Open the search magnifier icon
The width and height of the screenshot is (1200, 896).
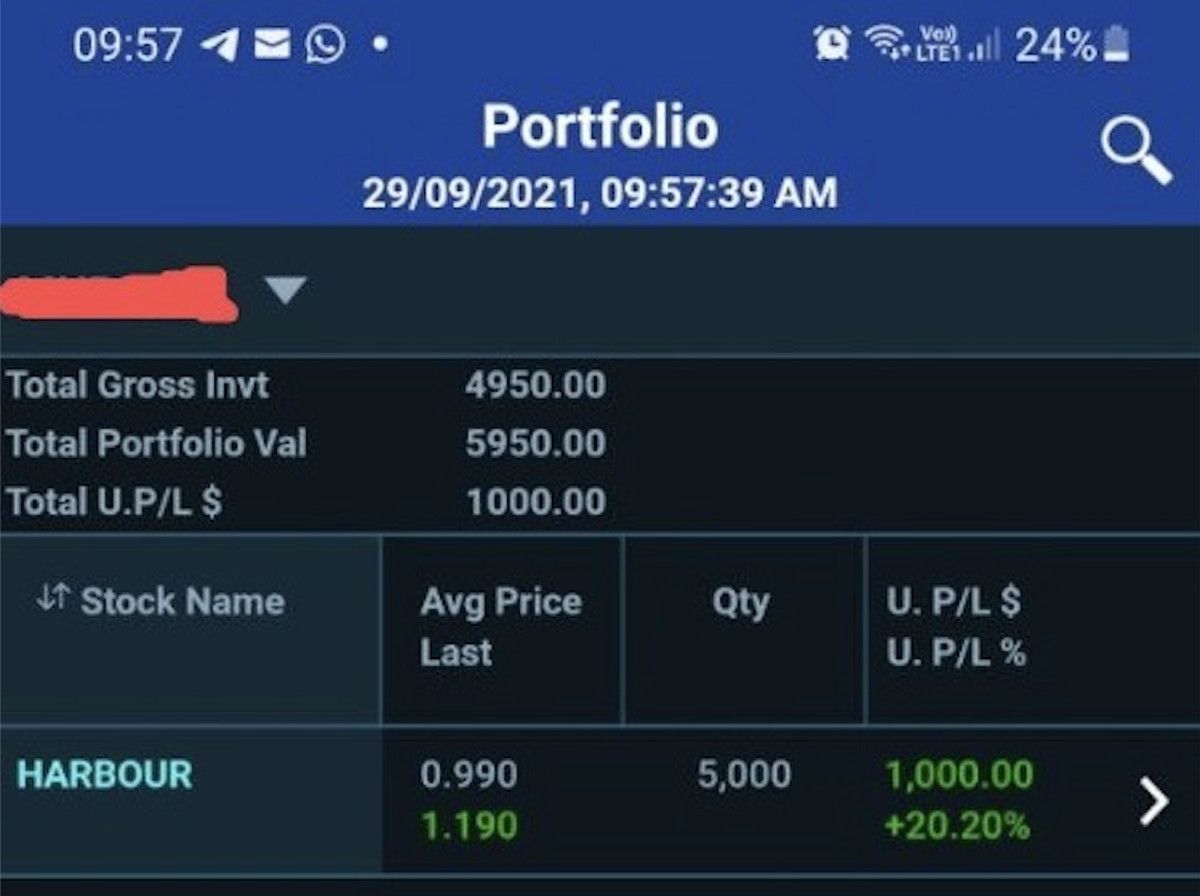coord(1136,154)
